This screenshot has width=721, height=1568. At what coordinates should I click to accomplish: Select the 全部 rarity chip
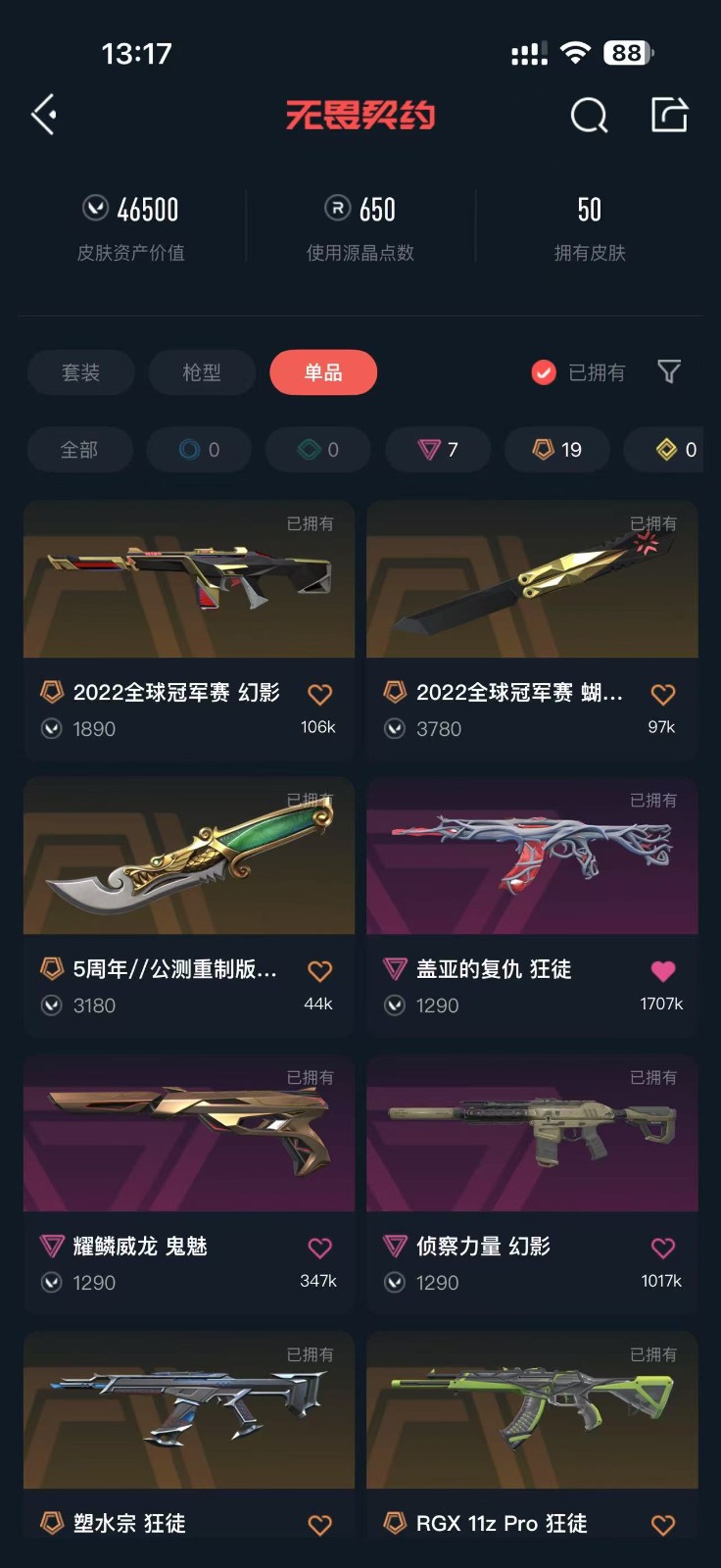pos(79,450)
